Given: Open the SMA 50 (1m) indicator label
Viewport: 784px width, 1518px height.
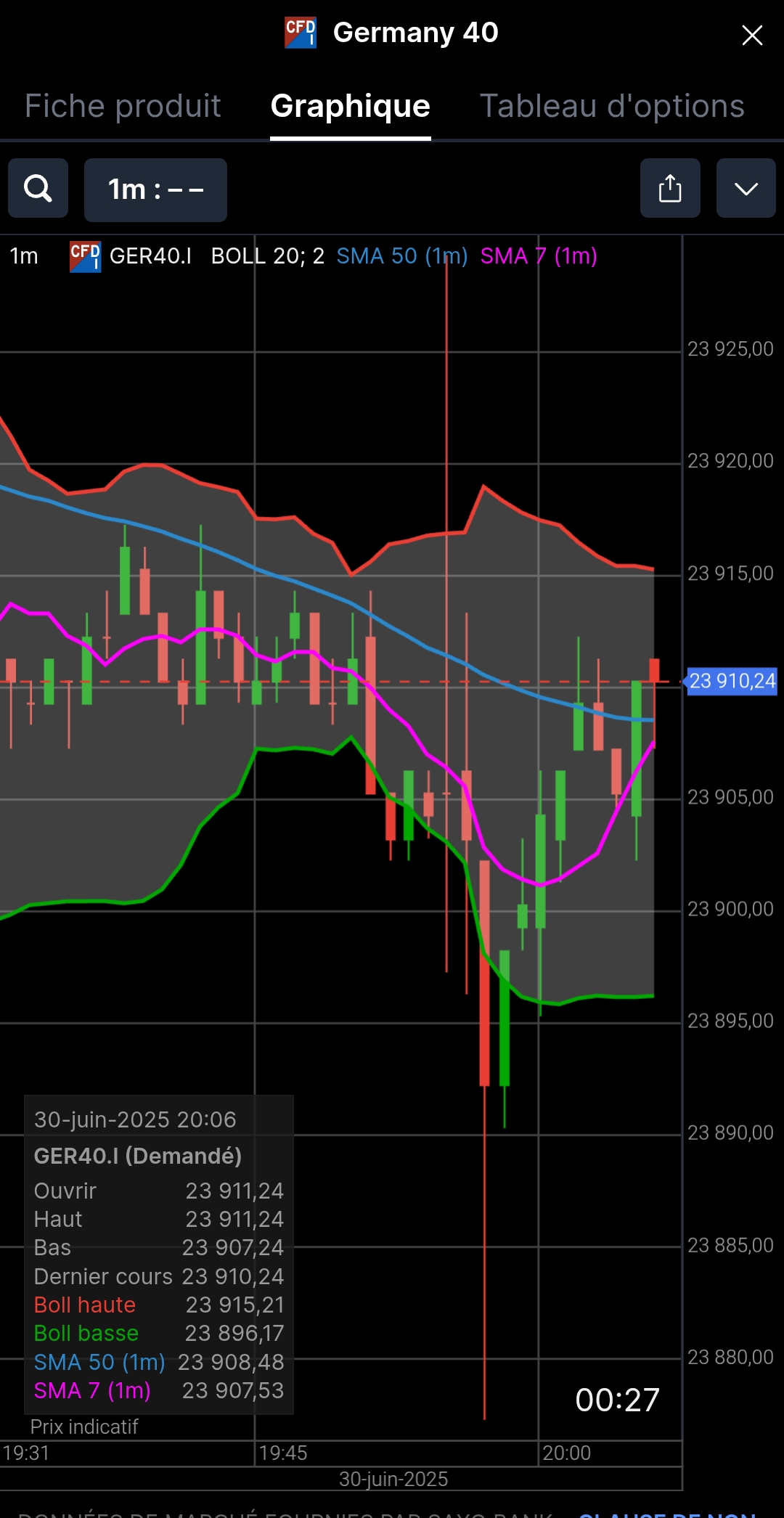Looking at the screenshot, I should coord(401,256).
